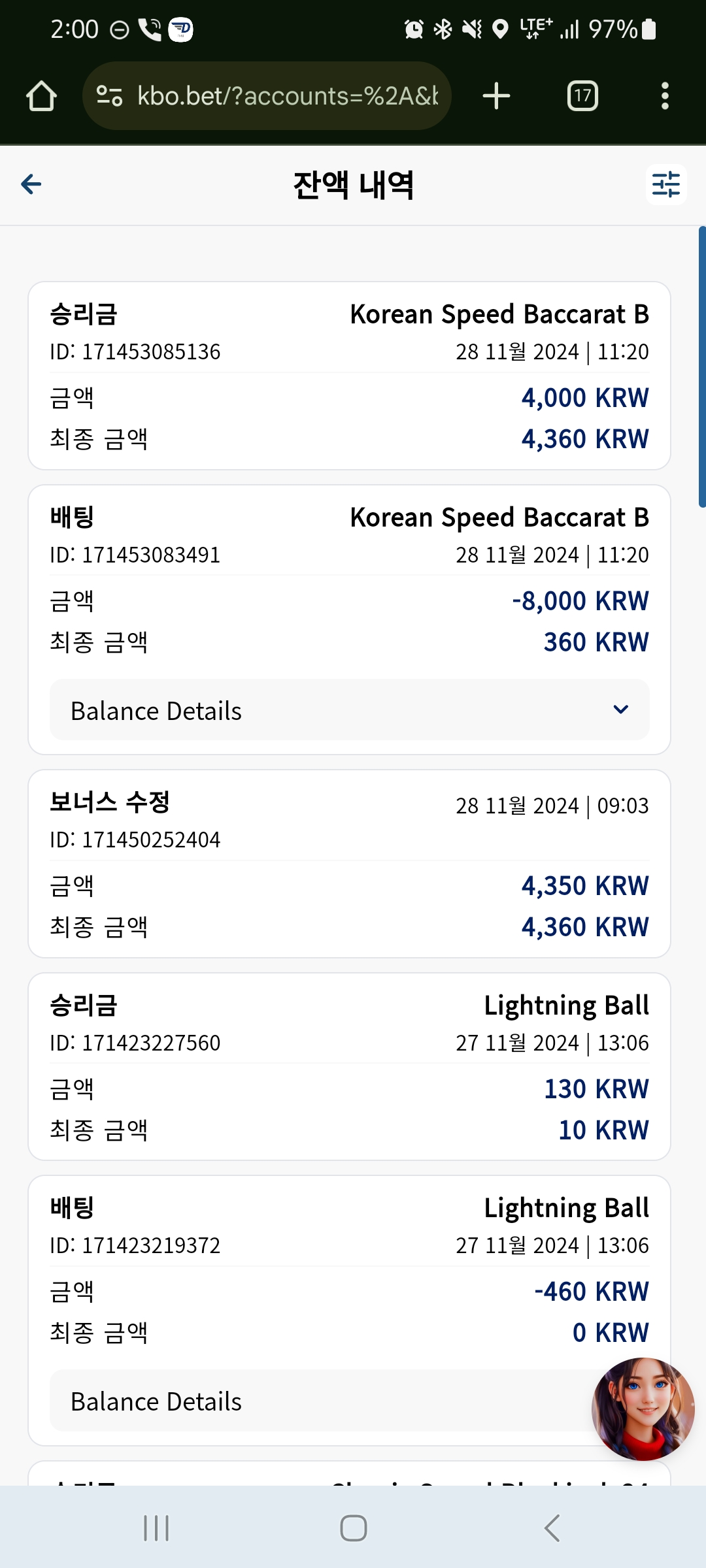Viewport: 706px width, 1568px height.
Task: Open the chat assistant avatar
Action: coord(643,1409)
